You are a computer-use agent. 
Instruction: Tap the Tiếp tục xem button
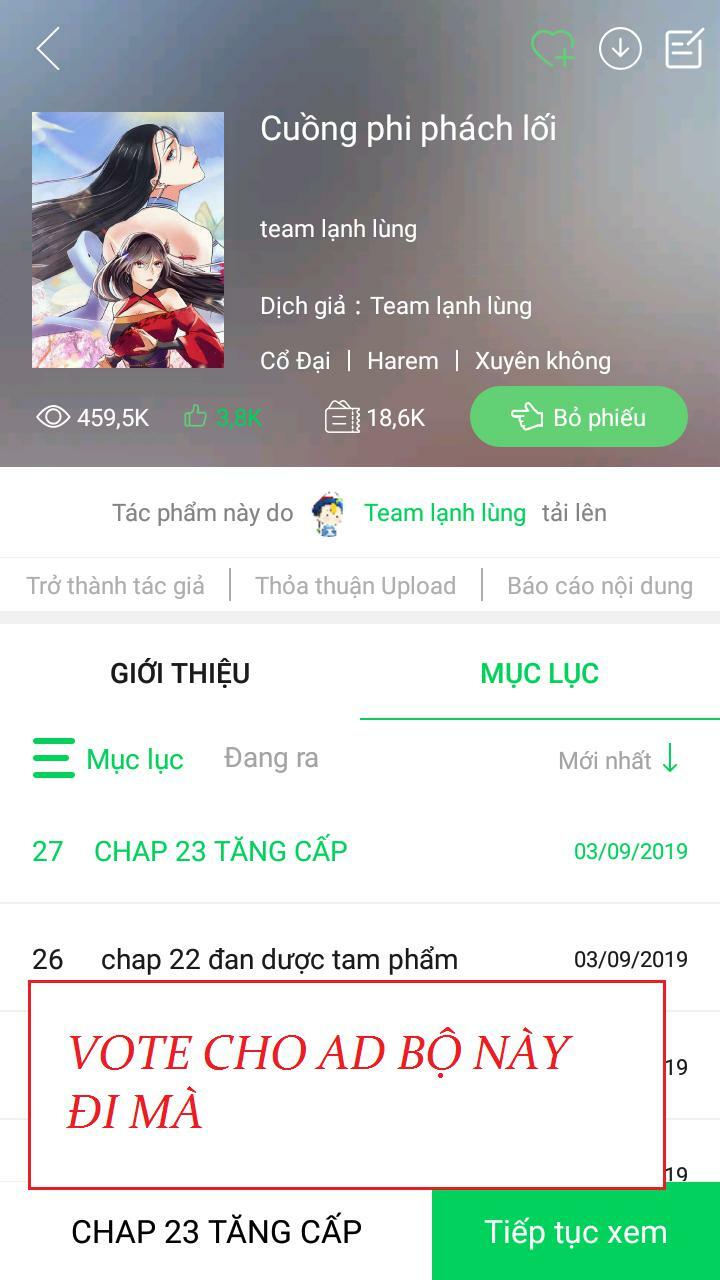click(576, 1232)
